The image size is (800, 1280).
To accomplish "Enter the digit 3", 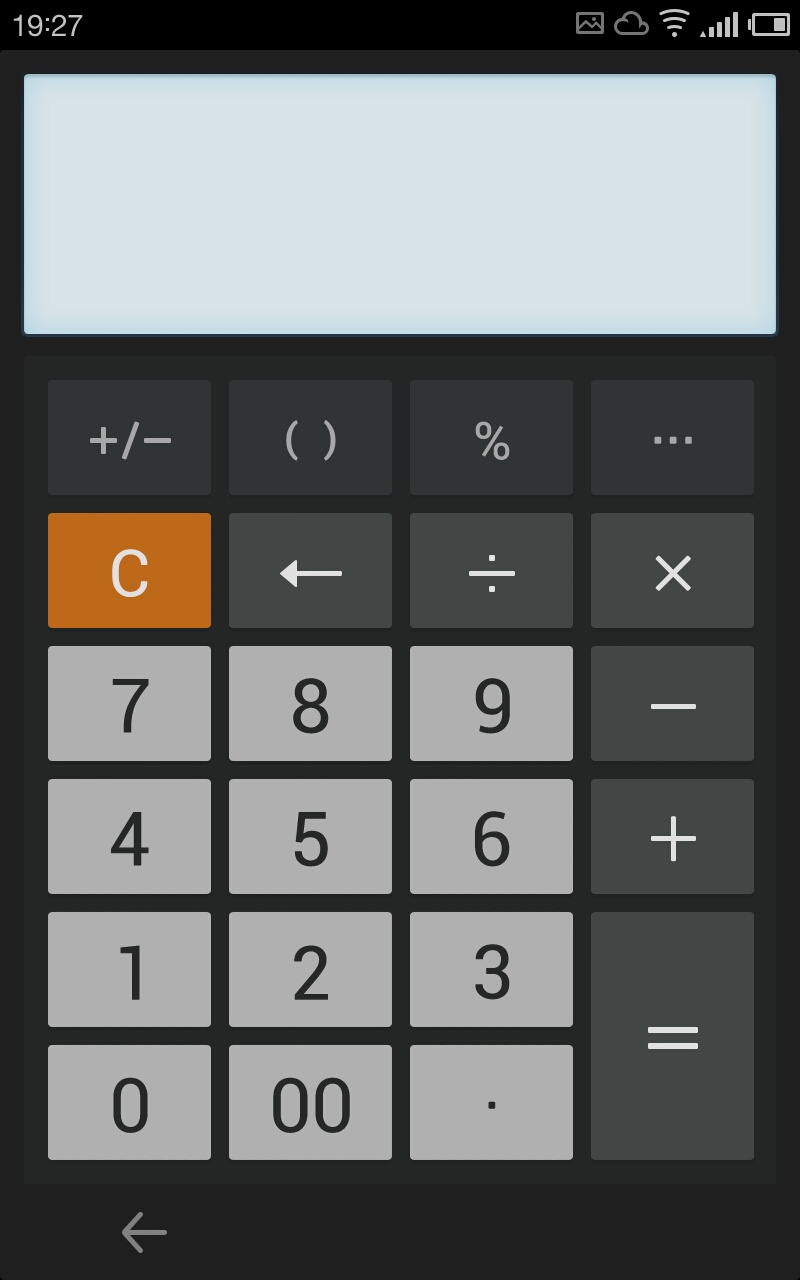I will 491,969.
